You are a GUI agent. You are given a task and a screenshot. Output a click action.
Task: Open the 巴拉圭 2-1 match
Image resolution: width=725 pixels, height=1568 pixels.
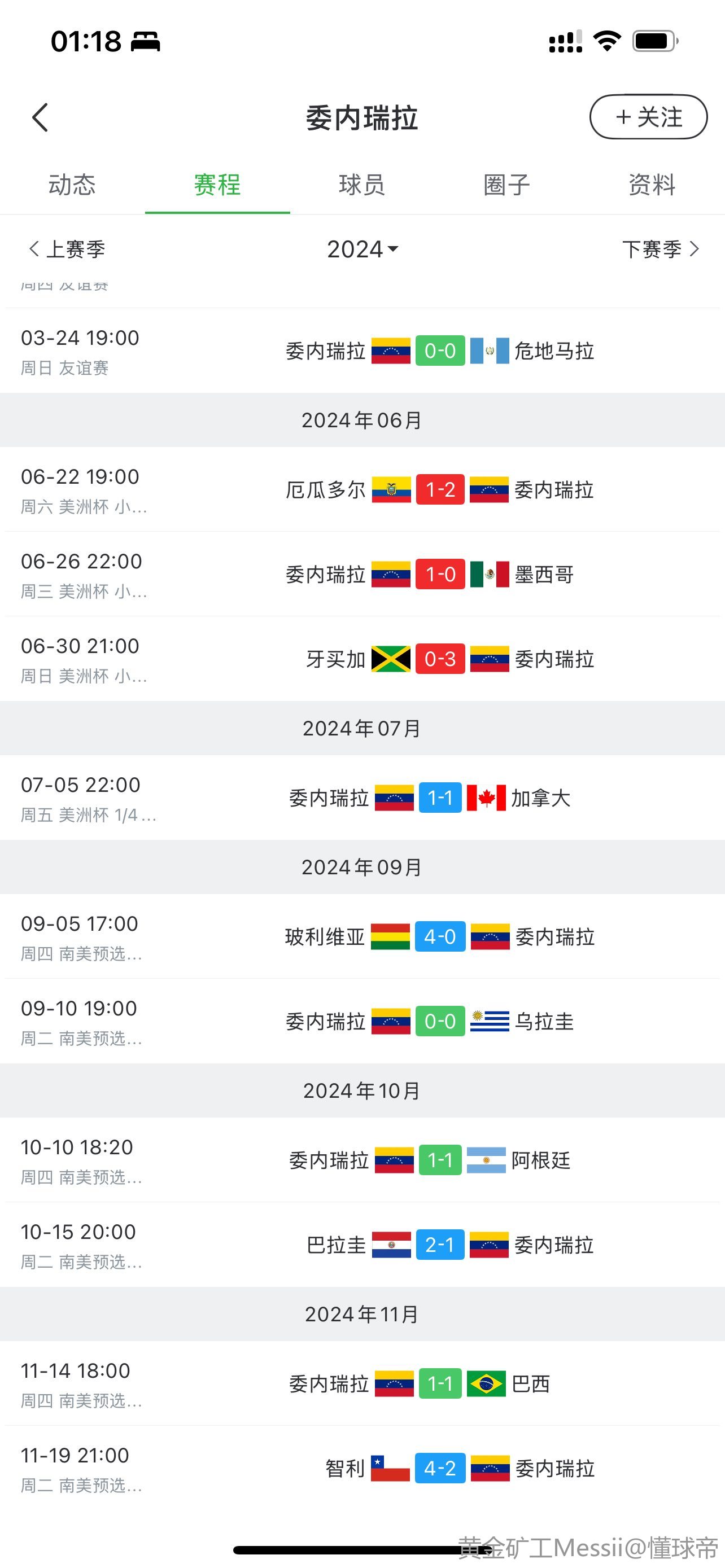click(362, 1244)
